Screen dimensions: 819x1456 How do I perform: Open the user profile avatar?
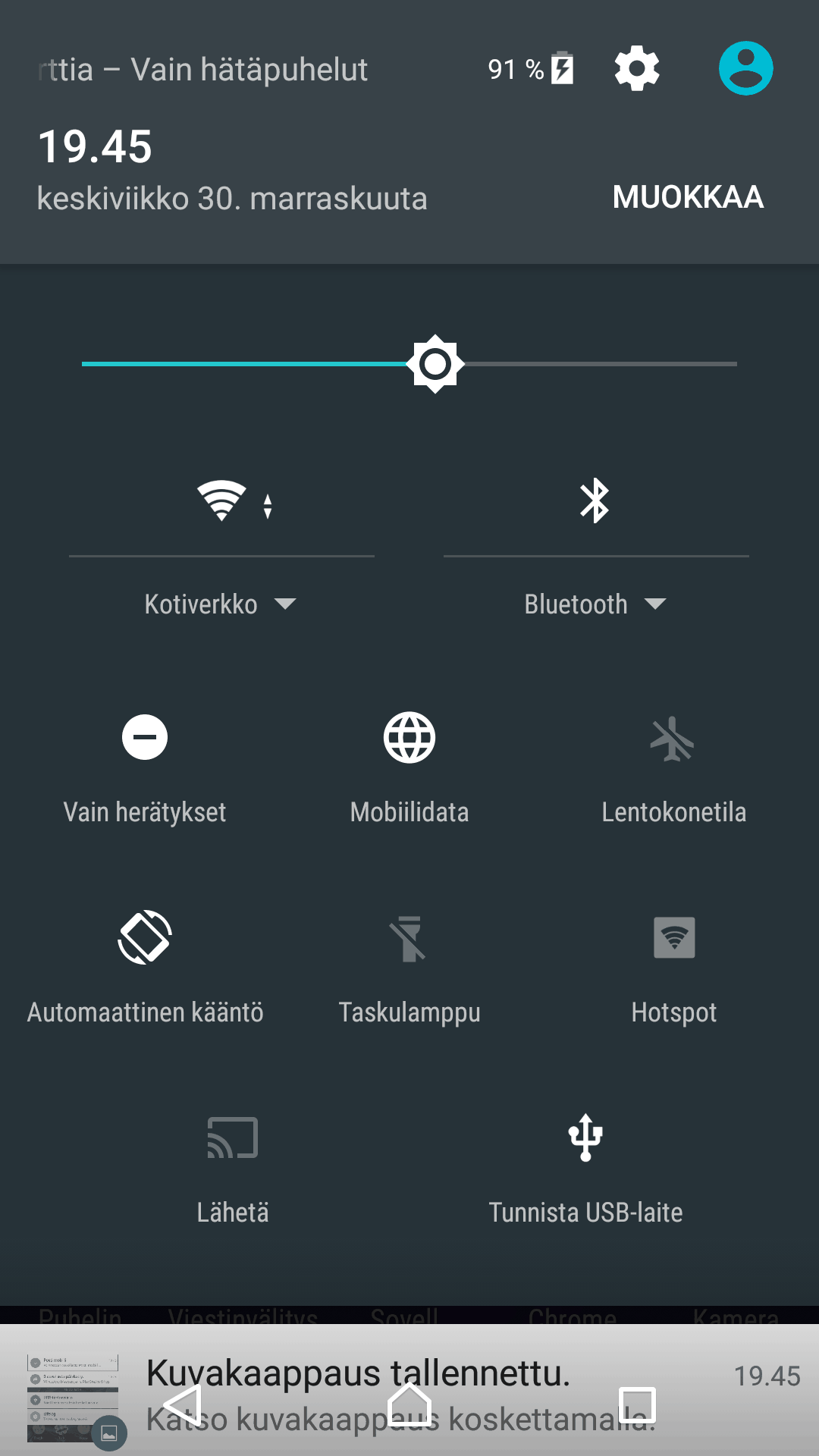click(x=745, y=68)
